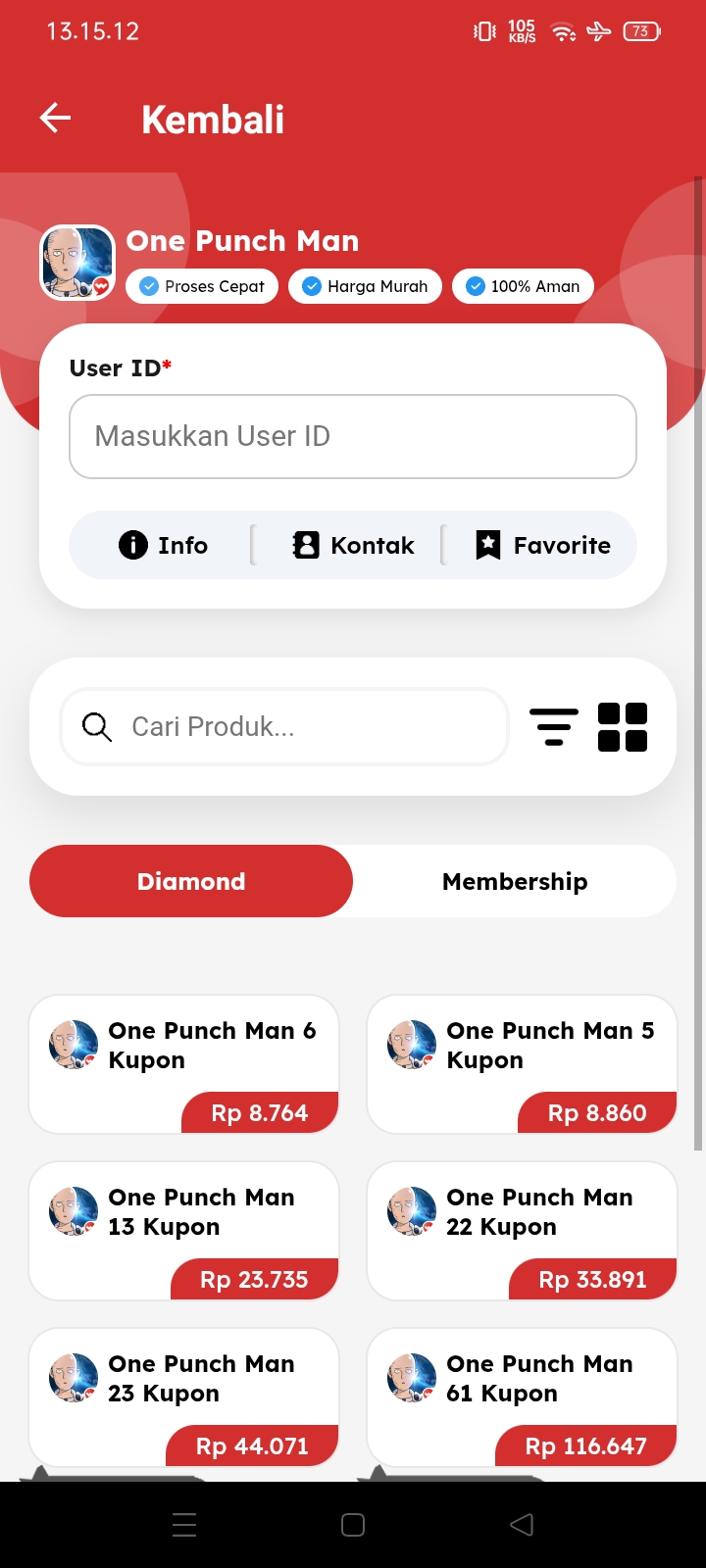Select the 22 Kupon product card

pyautogui.click(x=522, y=1230)
